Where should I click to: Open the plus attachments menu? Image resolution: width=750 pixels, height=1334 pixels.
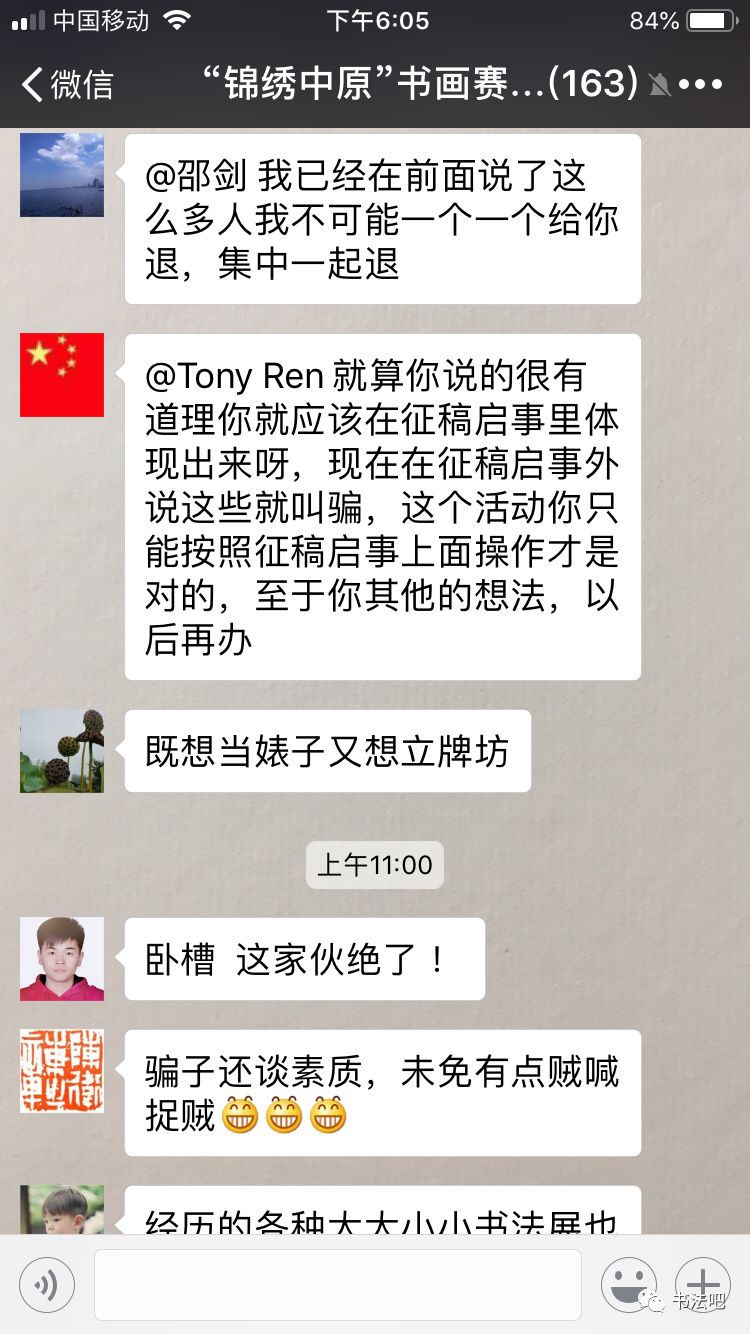coord(703,1285)
